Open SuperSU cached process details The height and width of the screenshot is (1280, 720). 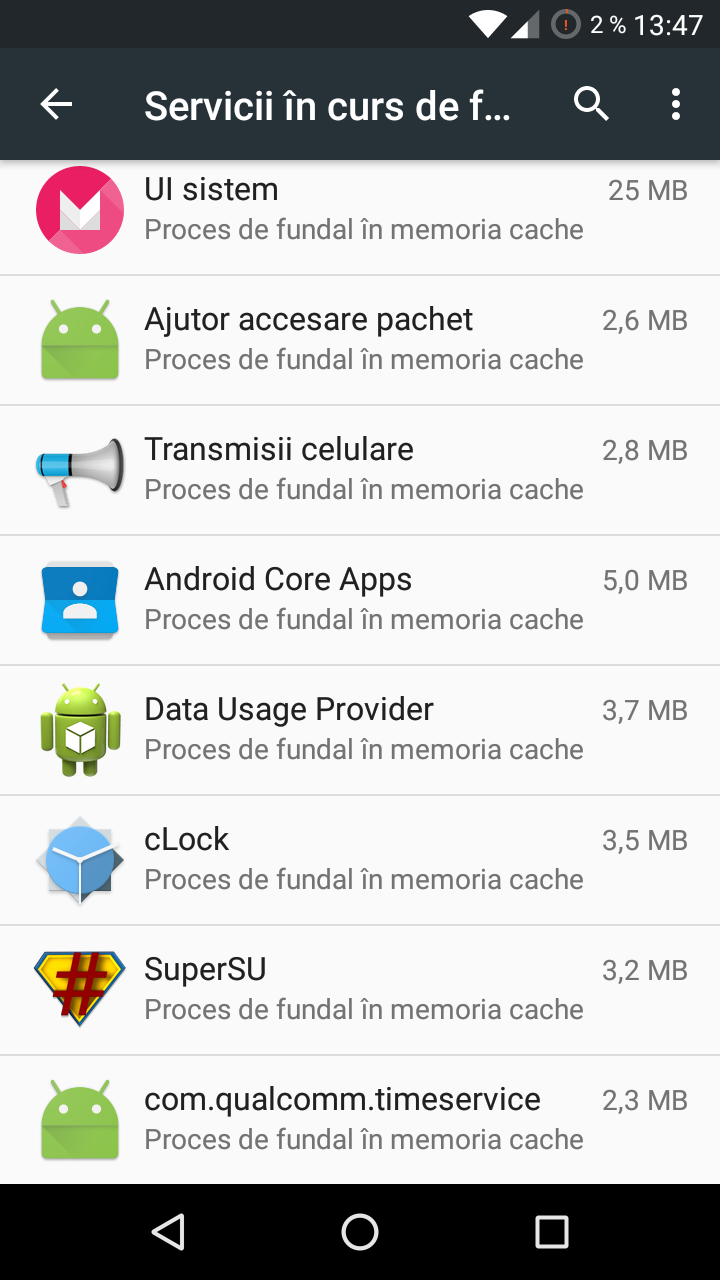(360, 990)
